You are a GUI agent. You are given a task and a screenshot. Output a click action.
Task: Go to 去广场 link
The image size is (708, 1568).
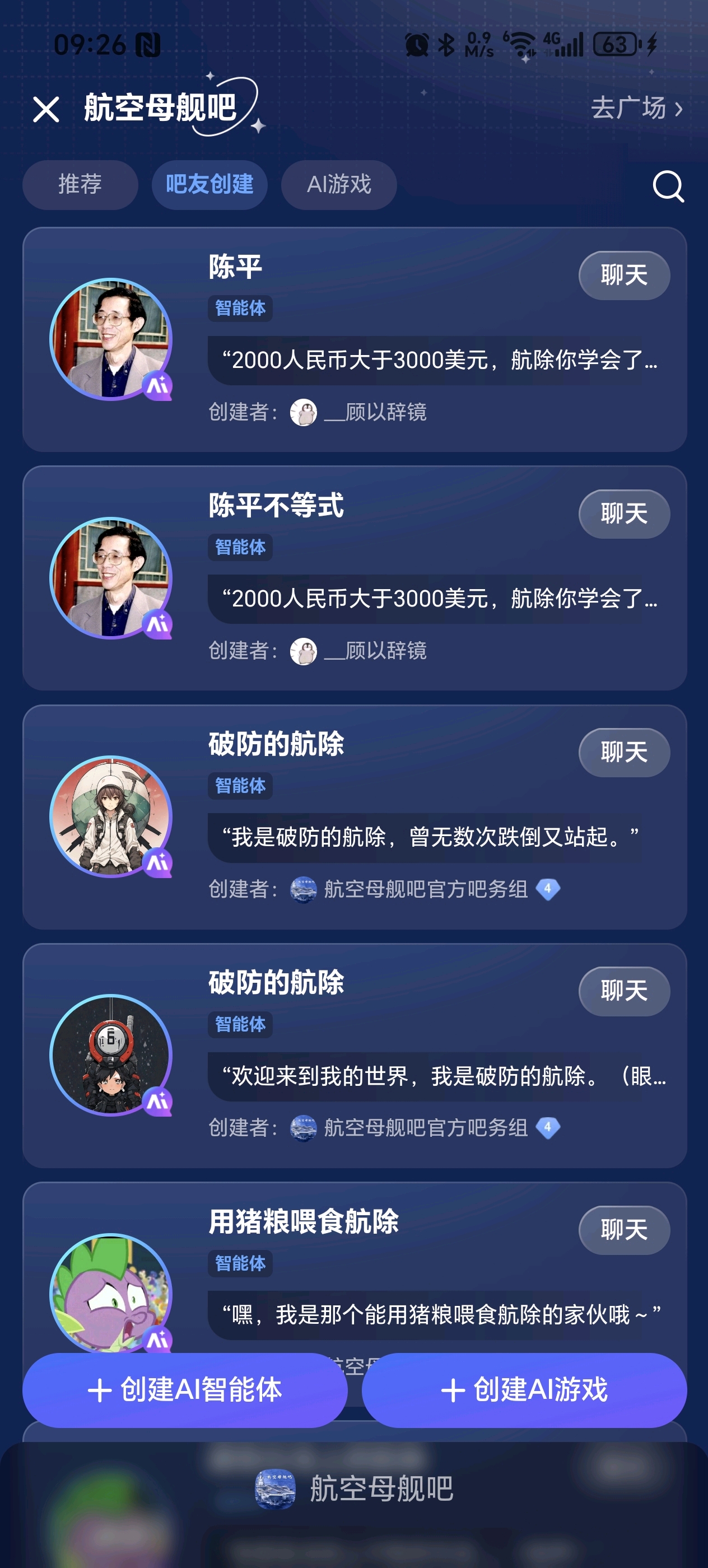[637, 108]
